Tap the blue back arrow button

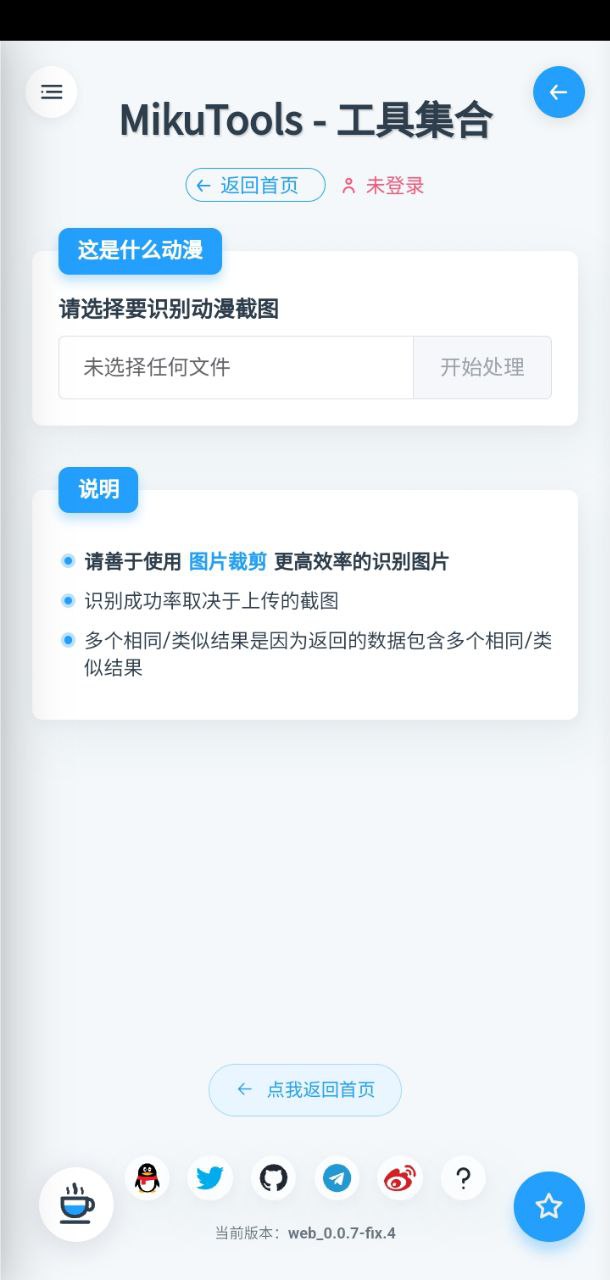[x=559, y=92]
